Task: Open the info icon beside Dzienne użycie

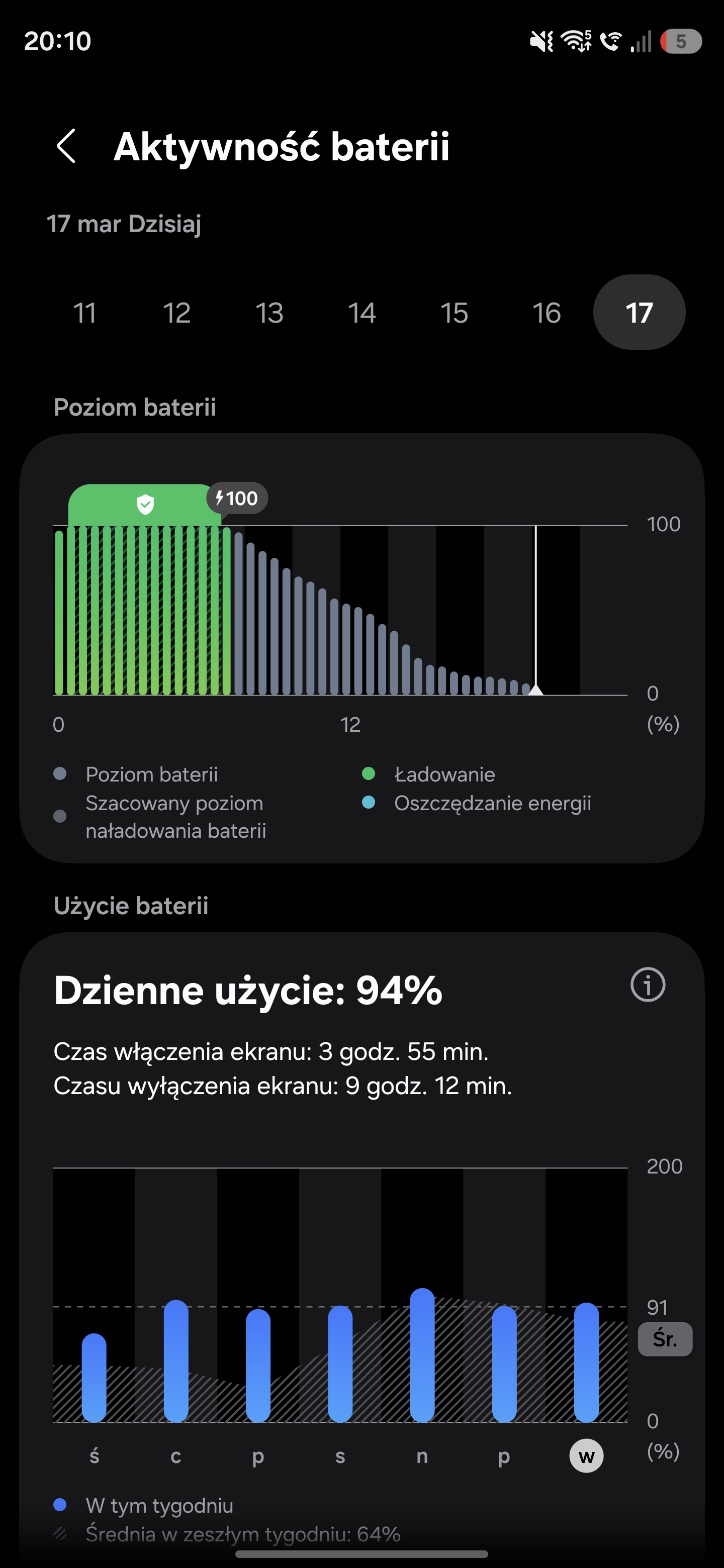Action: 647,984
